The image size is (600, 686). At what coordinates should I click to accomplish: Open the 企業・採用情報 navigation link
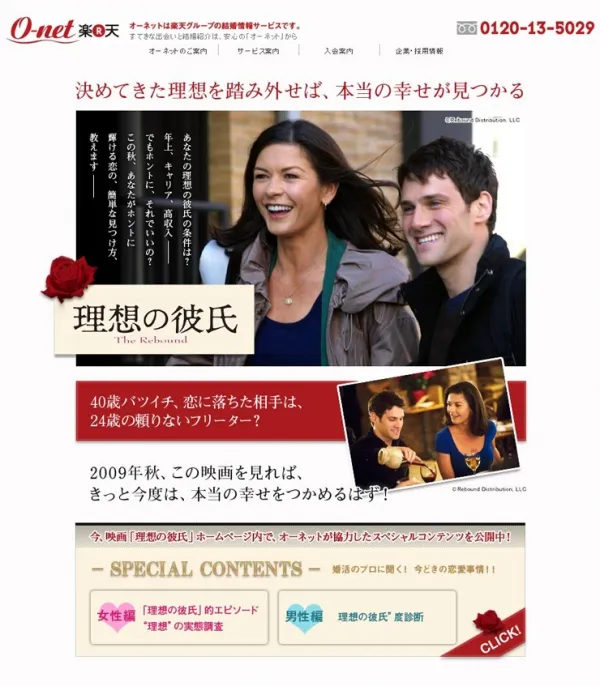click(x=418, y=50)
